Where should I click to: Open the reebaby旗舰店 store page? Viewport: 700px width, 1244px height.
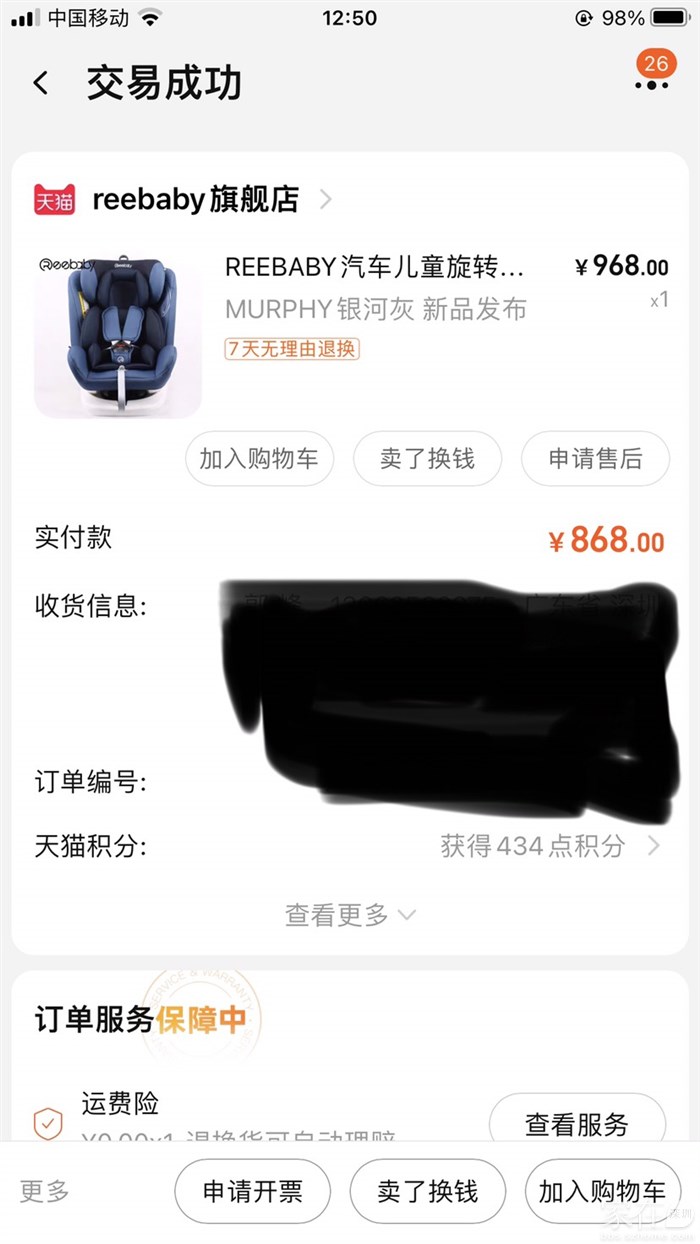pos(195,199)
